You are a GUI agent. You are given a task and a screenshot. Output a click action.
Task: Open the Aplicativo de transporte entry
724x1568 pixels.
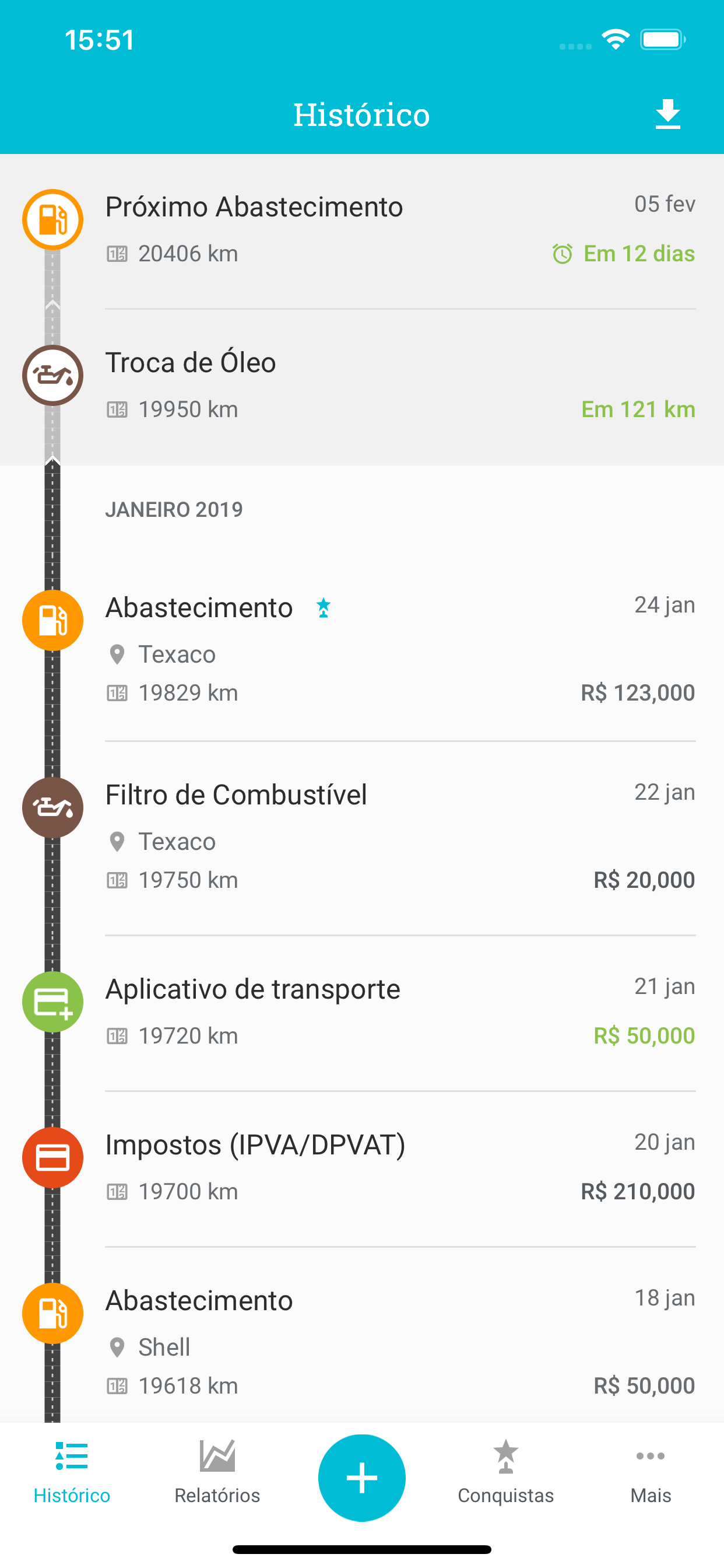point(399,1011)
